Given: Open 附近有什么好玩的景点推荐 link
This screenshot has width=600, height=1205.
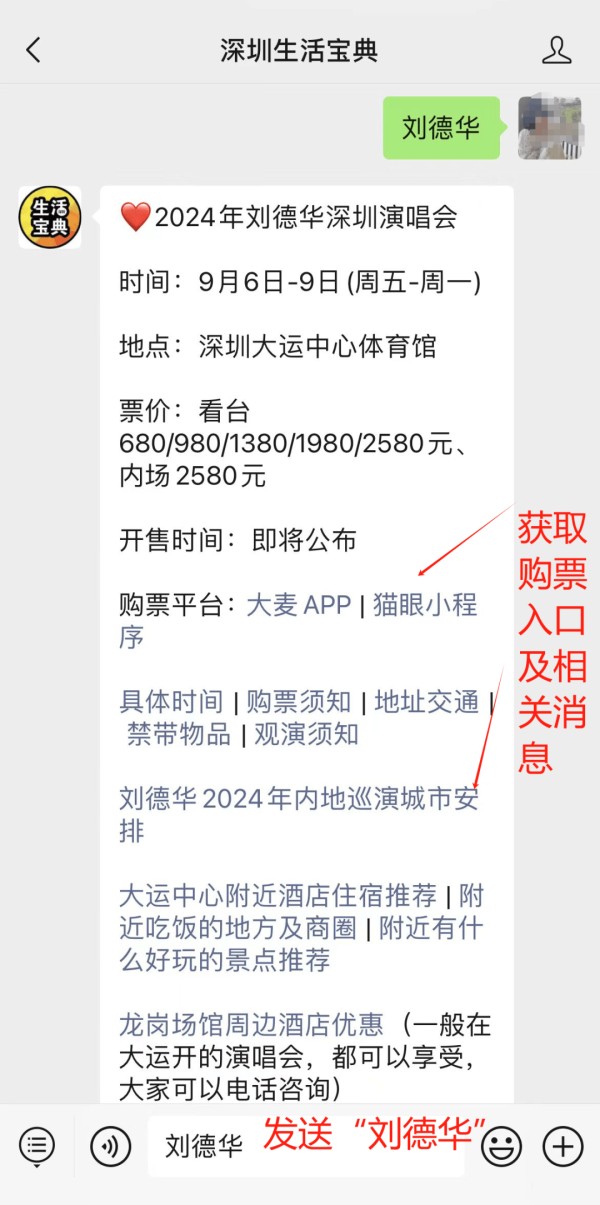Looking at the screenshot, I should 301,944.
